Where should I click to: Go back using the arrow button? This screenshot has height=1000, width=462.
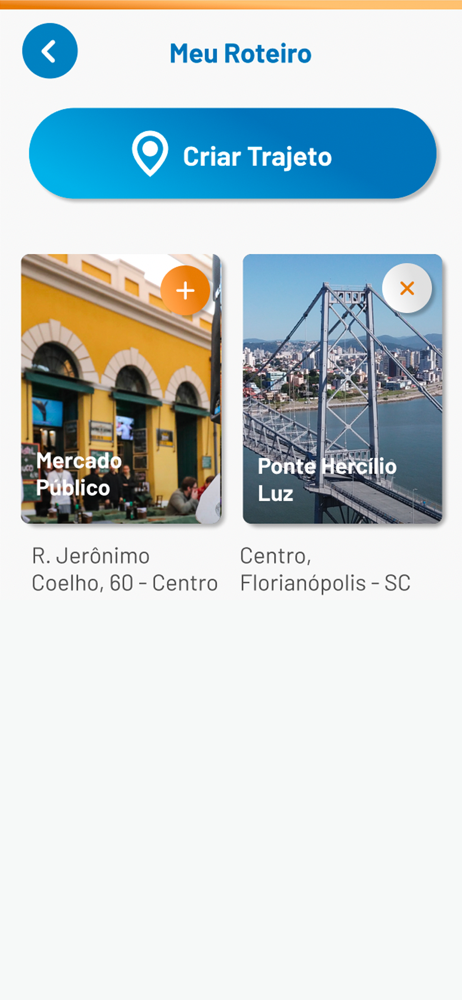(x=50, y=51)
